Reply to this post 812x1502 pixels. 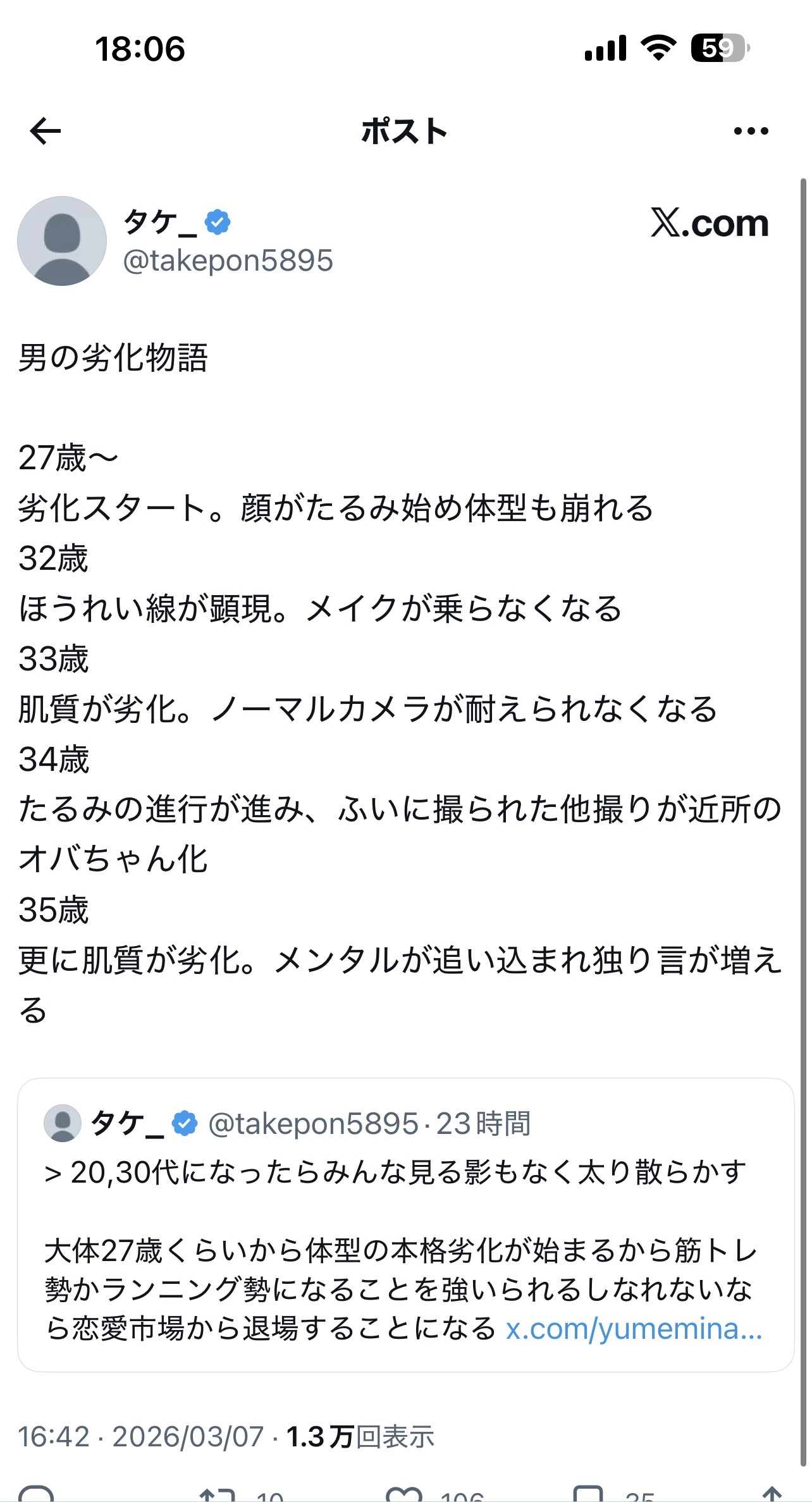click(37, 1494)
